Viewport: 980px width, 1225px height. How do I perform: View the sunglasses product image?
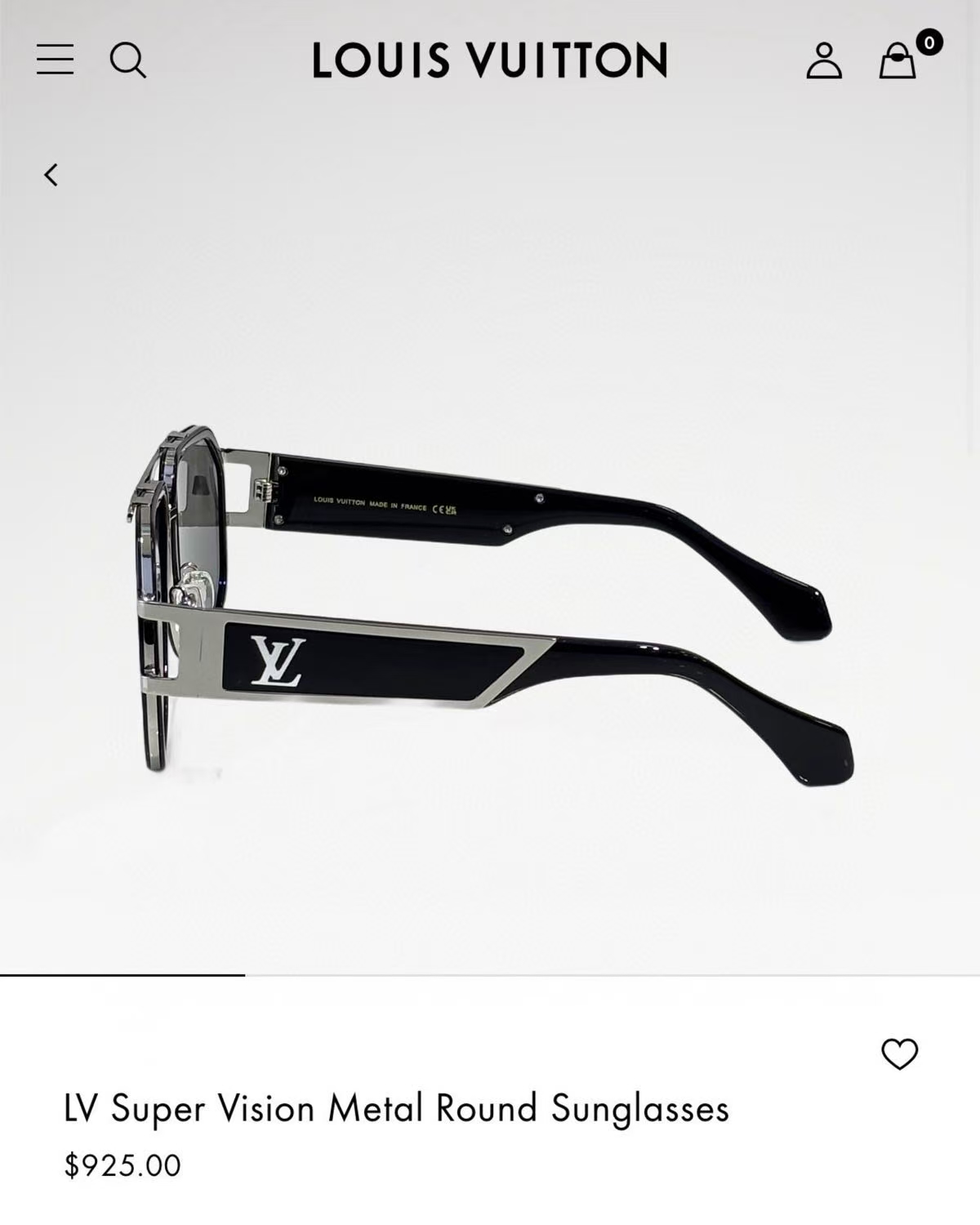490,604
